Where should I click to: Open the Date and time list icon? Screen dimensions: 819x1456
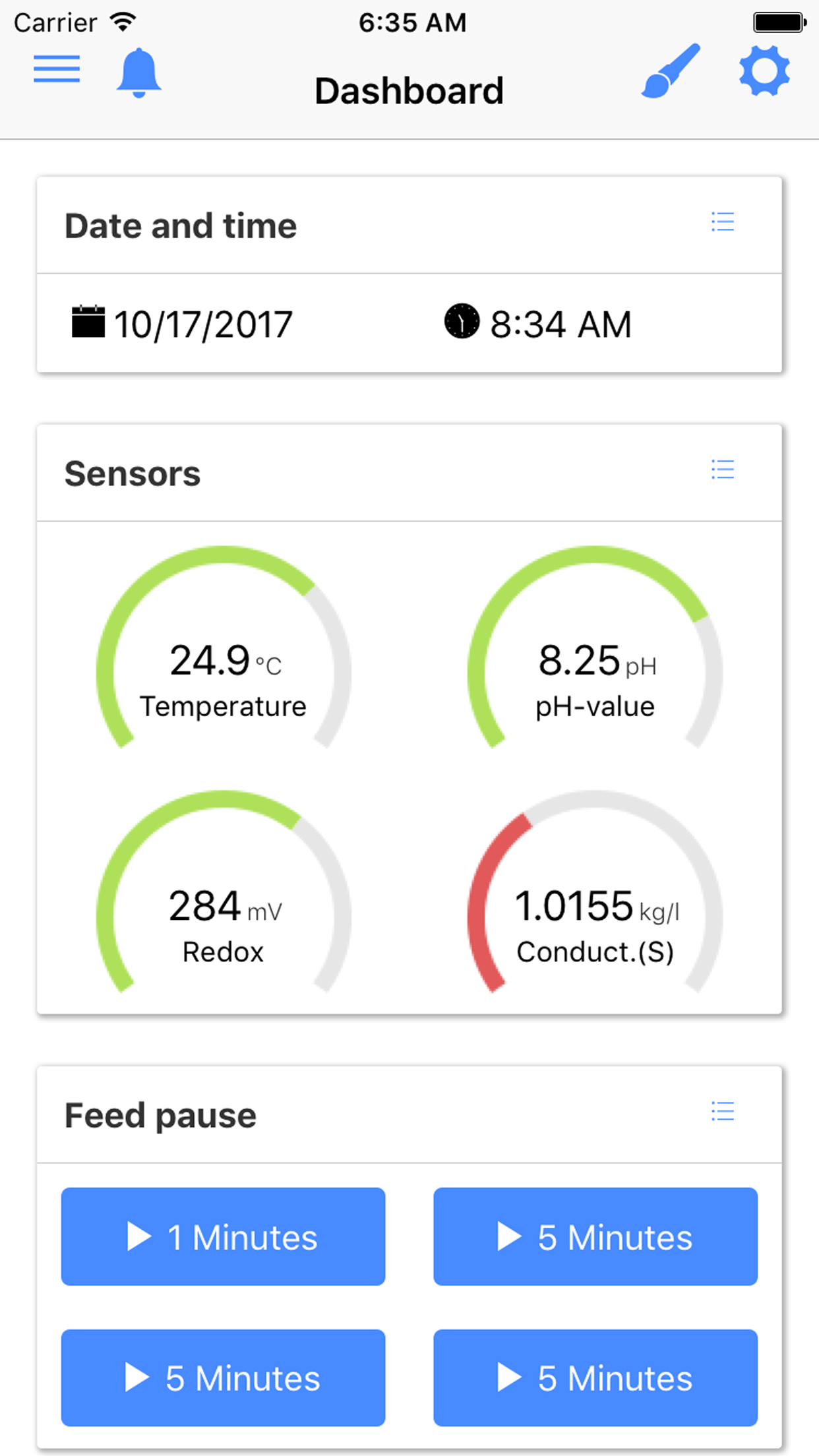(723, 222)
